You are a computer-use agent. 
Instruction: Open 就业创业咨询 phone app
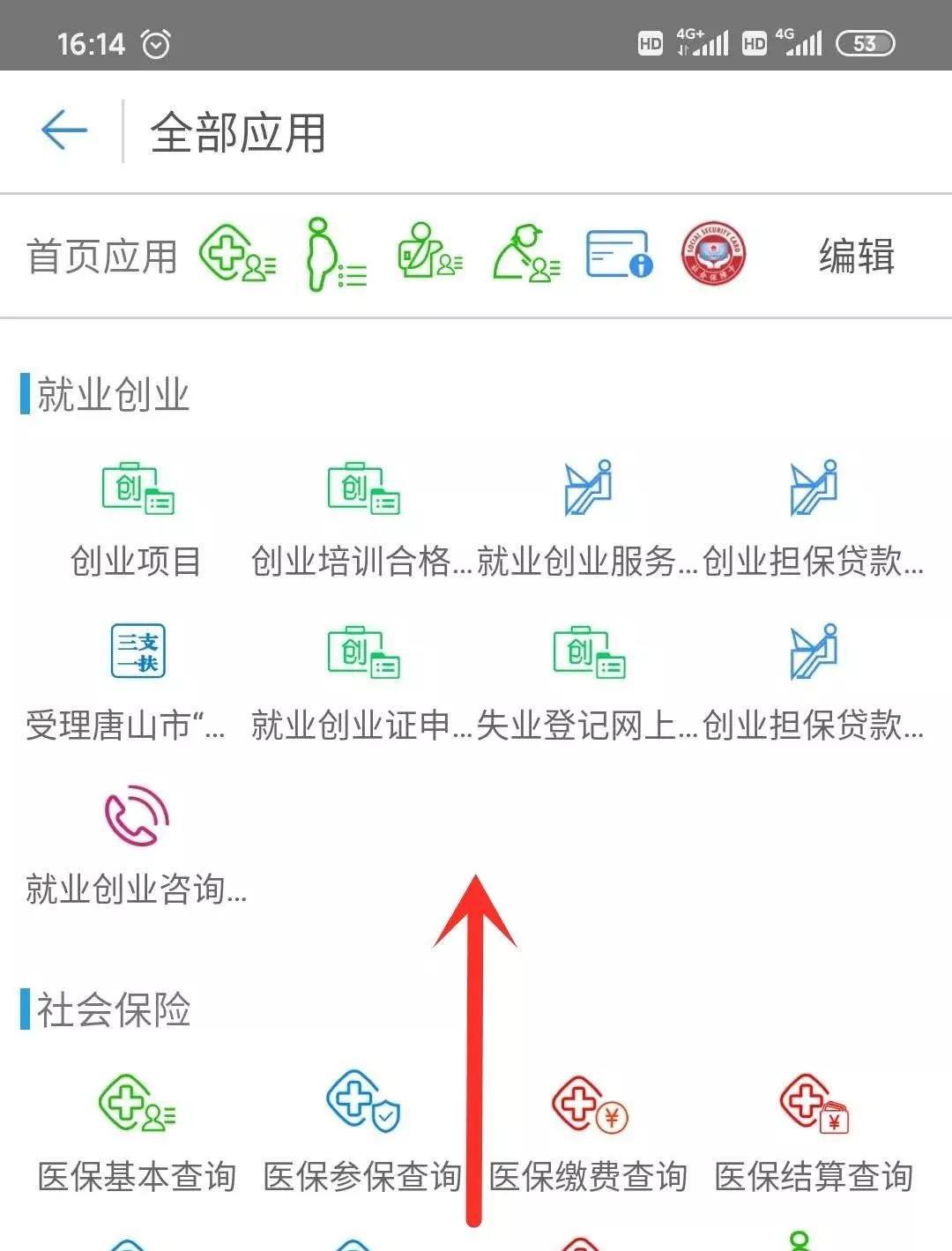point(137,843)
